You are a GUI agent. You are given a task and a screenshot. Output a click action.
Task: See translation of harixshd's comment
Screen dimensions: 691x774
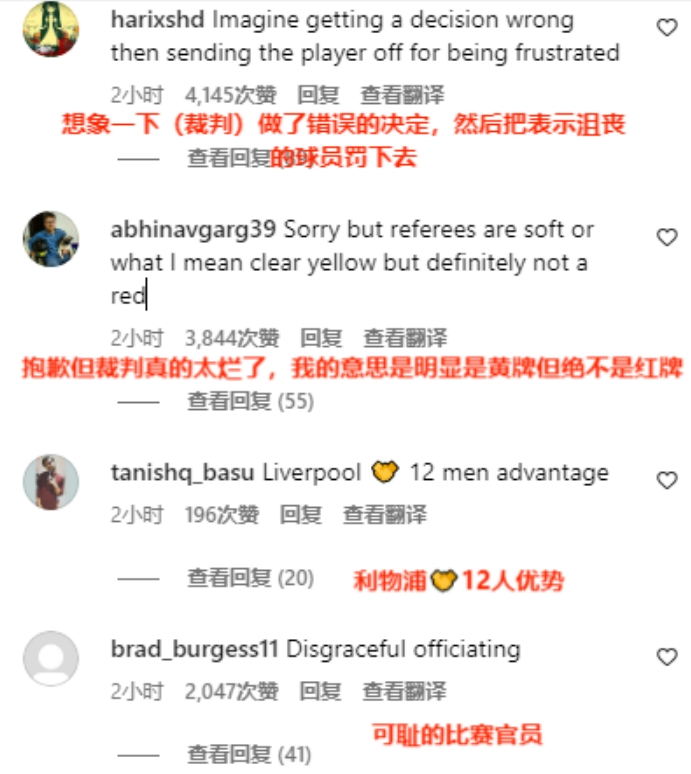(x=402, y=96)
